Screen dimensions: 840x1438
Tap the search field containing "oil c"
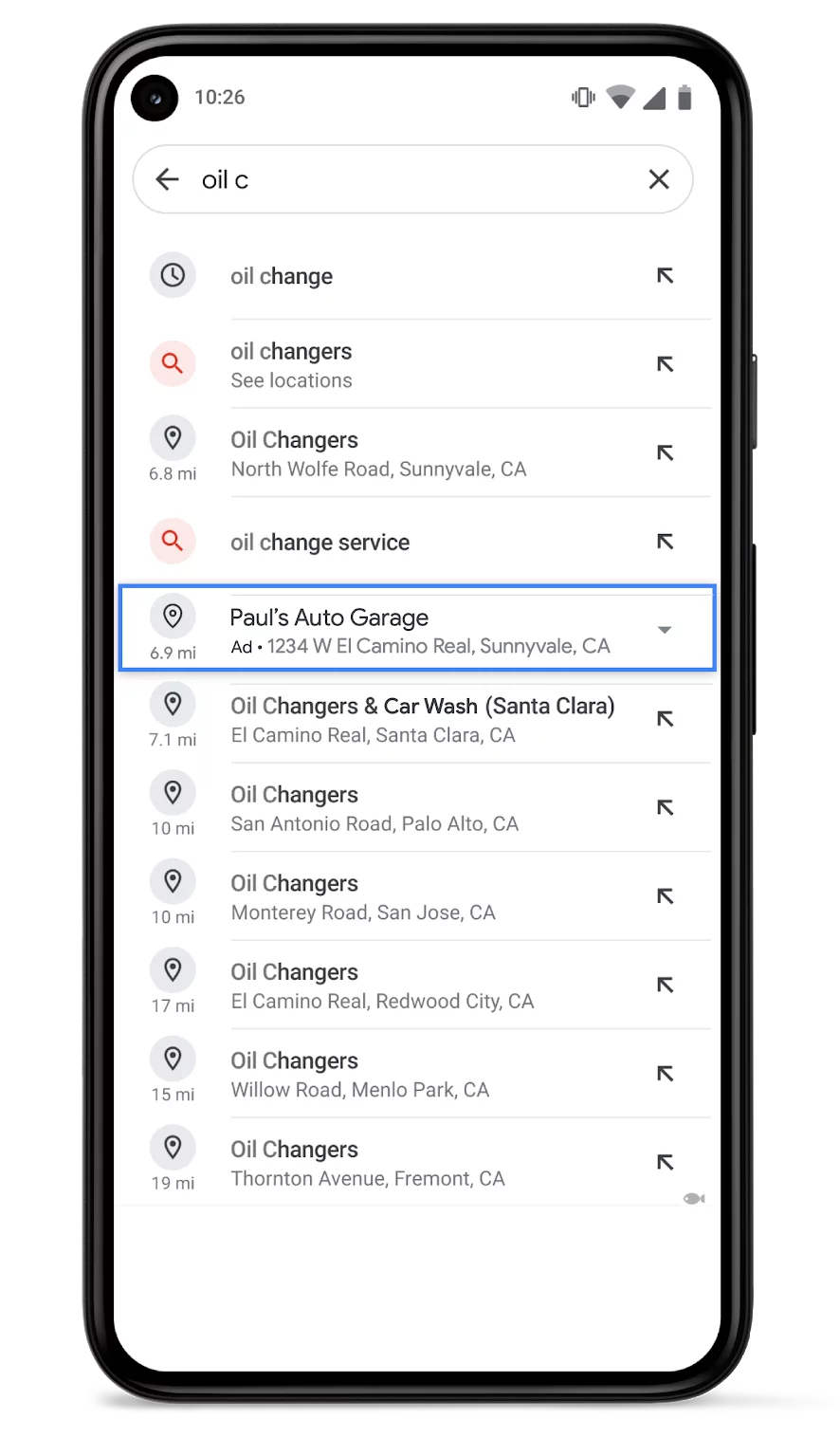point(413,179)
